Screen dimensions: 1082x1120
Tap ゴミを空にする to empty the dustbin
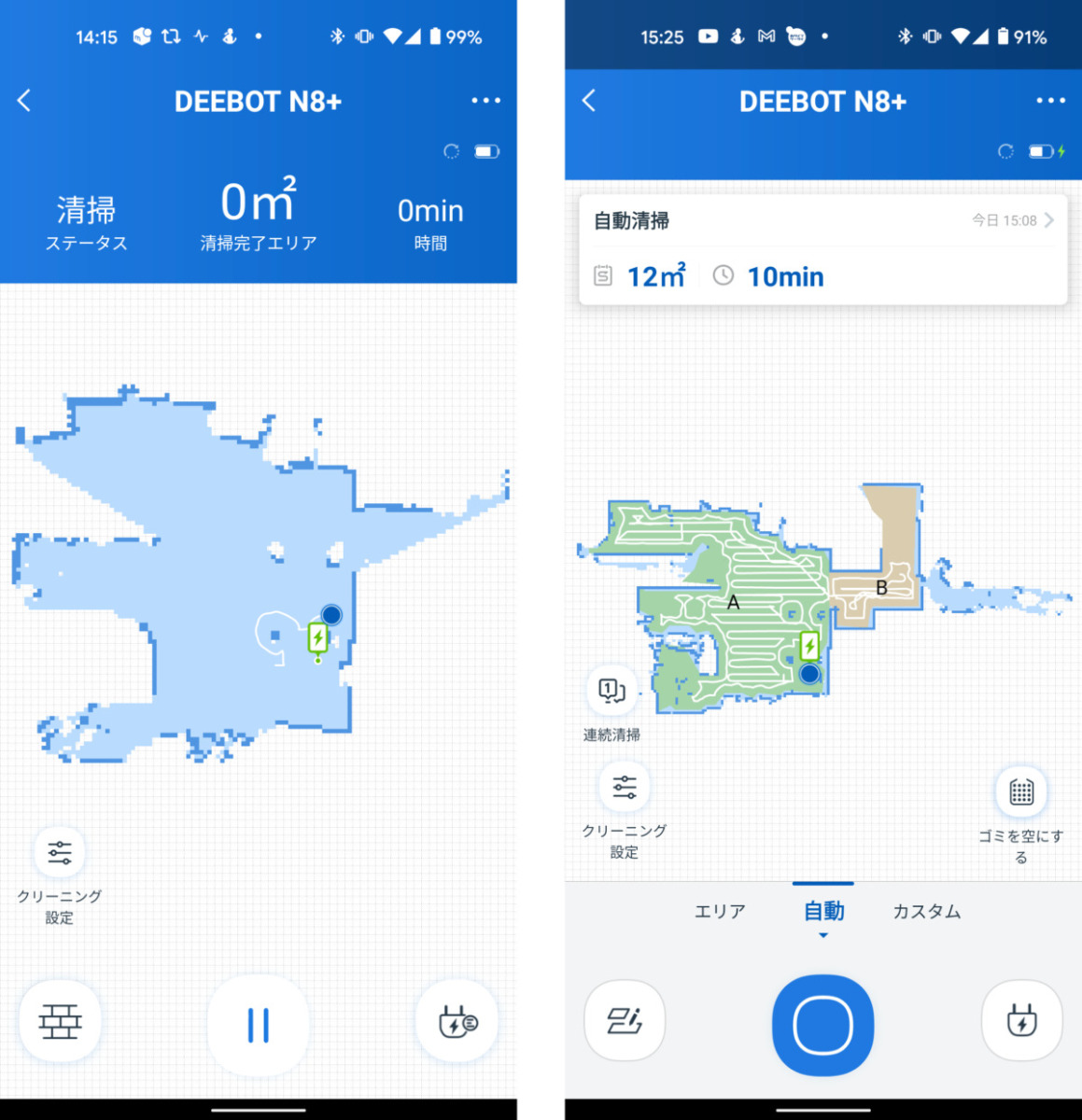click(1020, 792)
